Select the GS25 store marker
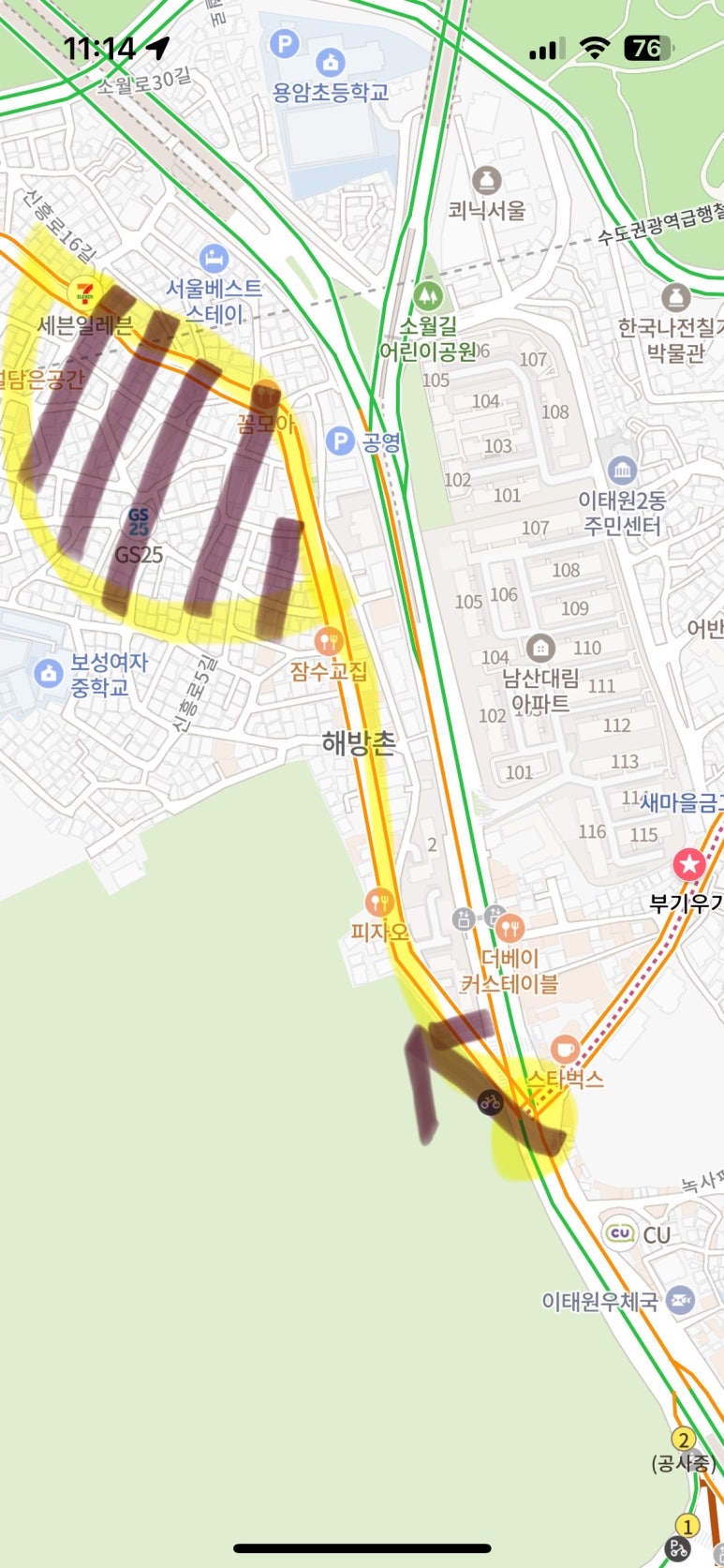Image resolution: width=724 pixels, height=1568 pixels. [139, 521]
